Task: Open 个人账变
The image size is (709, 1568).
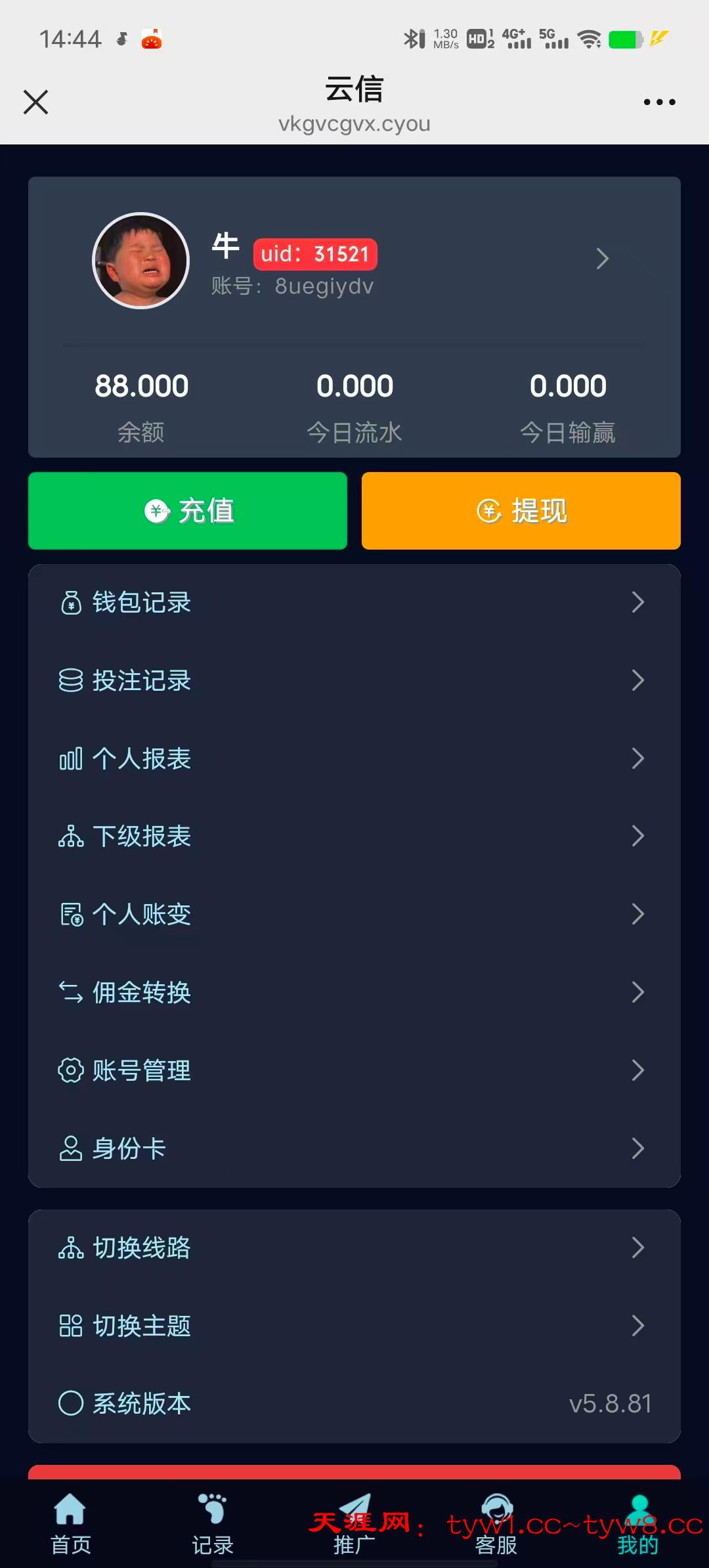Action: (x=354, y=914)
